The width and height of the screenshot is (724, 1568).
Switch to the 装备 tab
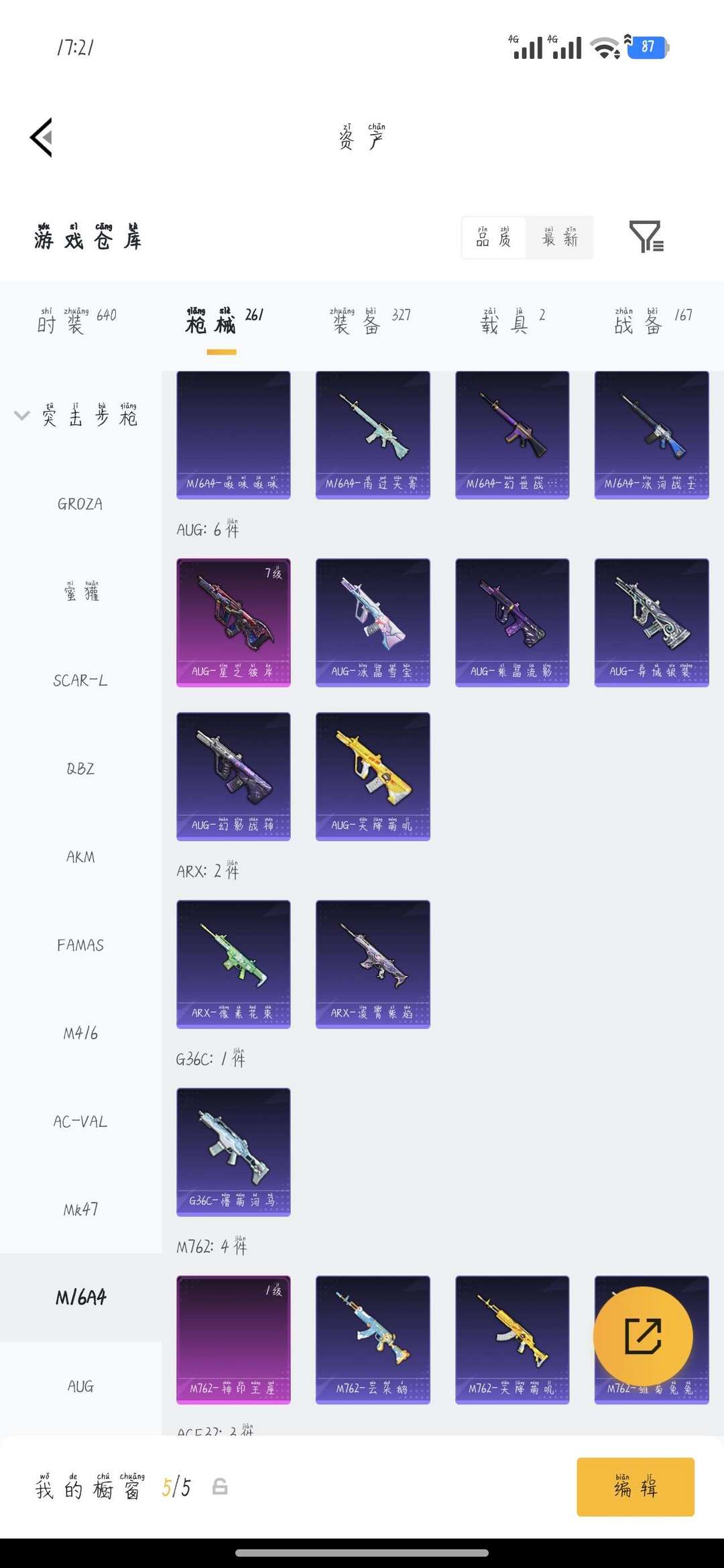pos(370,320)
